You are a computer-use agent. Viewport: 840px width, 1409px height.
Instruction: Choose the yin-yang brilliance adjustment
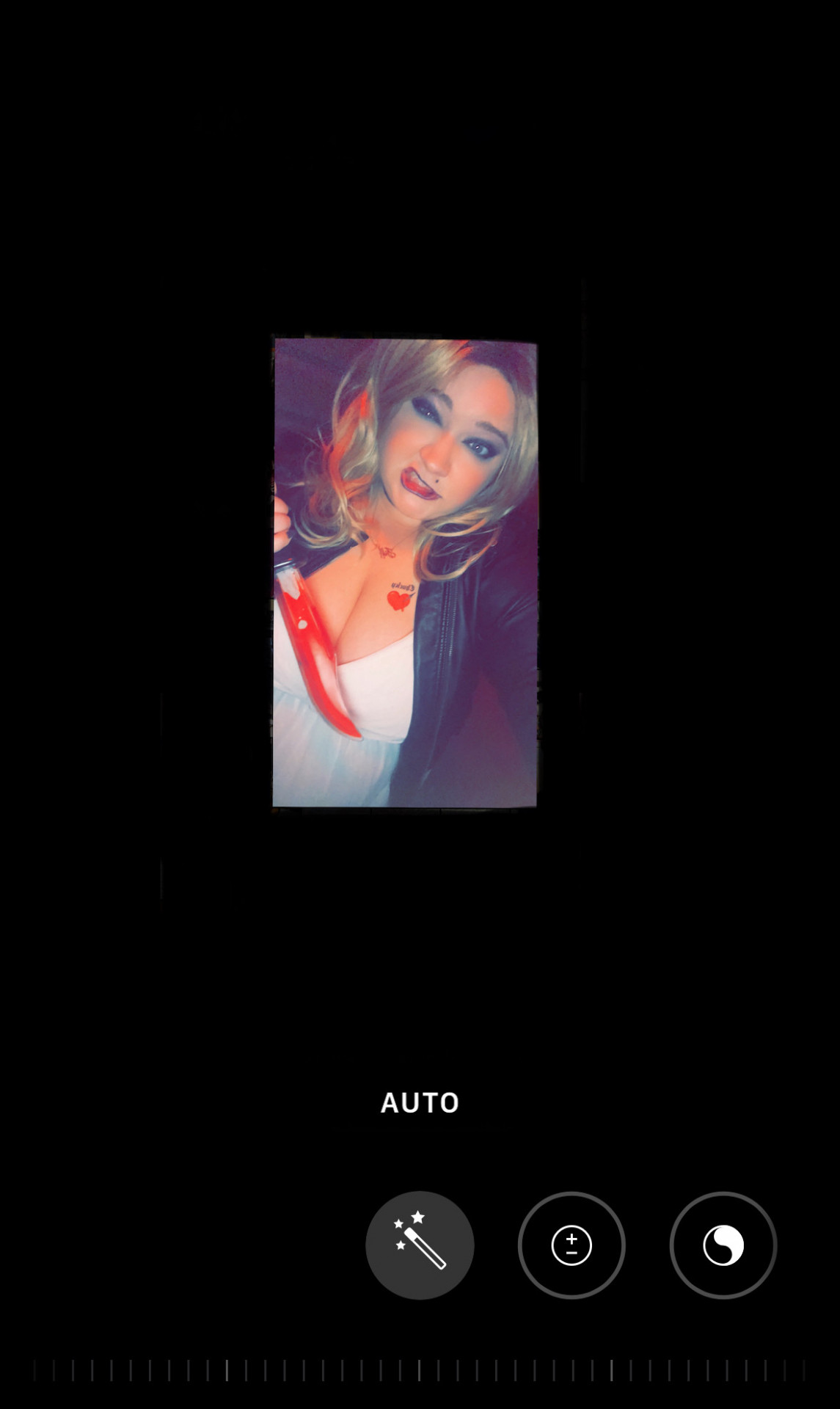coord(723,1245)
